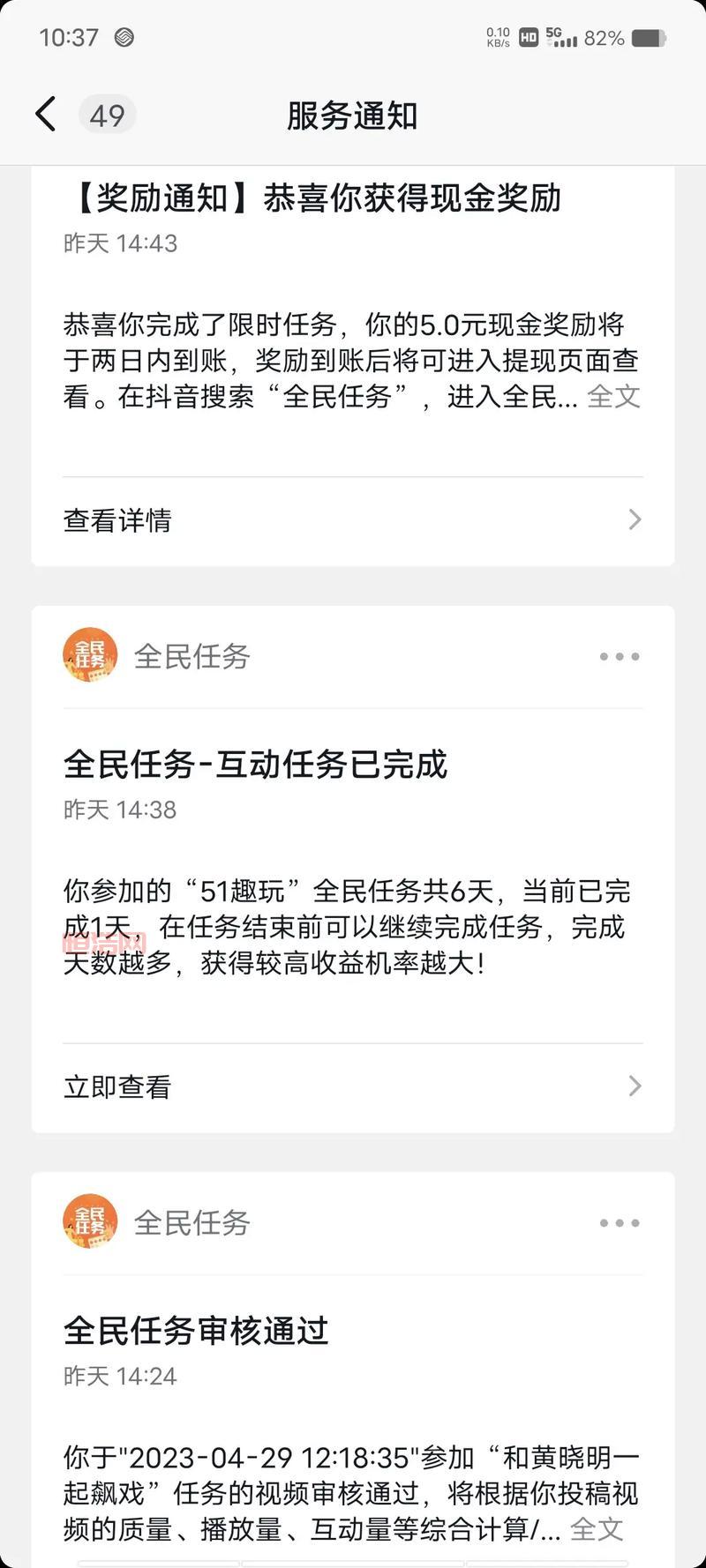
Task: Open 全民任务 account above 全民任务审核通过
Action: point(191,1223)
